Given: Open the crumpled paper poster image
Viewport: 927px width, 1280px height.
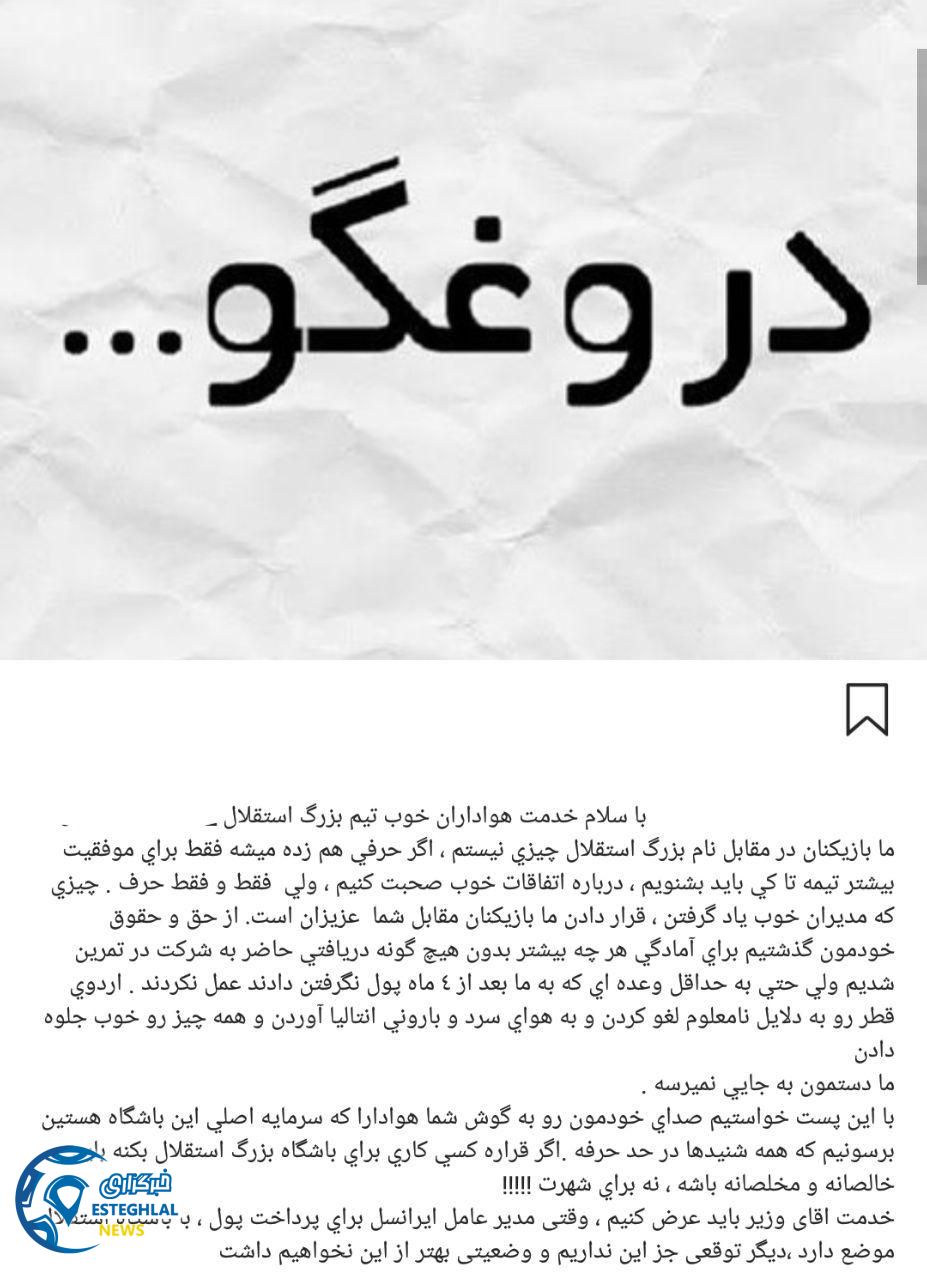Looking at the screenshot, I should pos(463,330).
